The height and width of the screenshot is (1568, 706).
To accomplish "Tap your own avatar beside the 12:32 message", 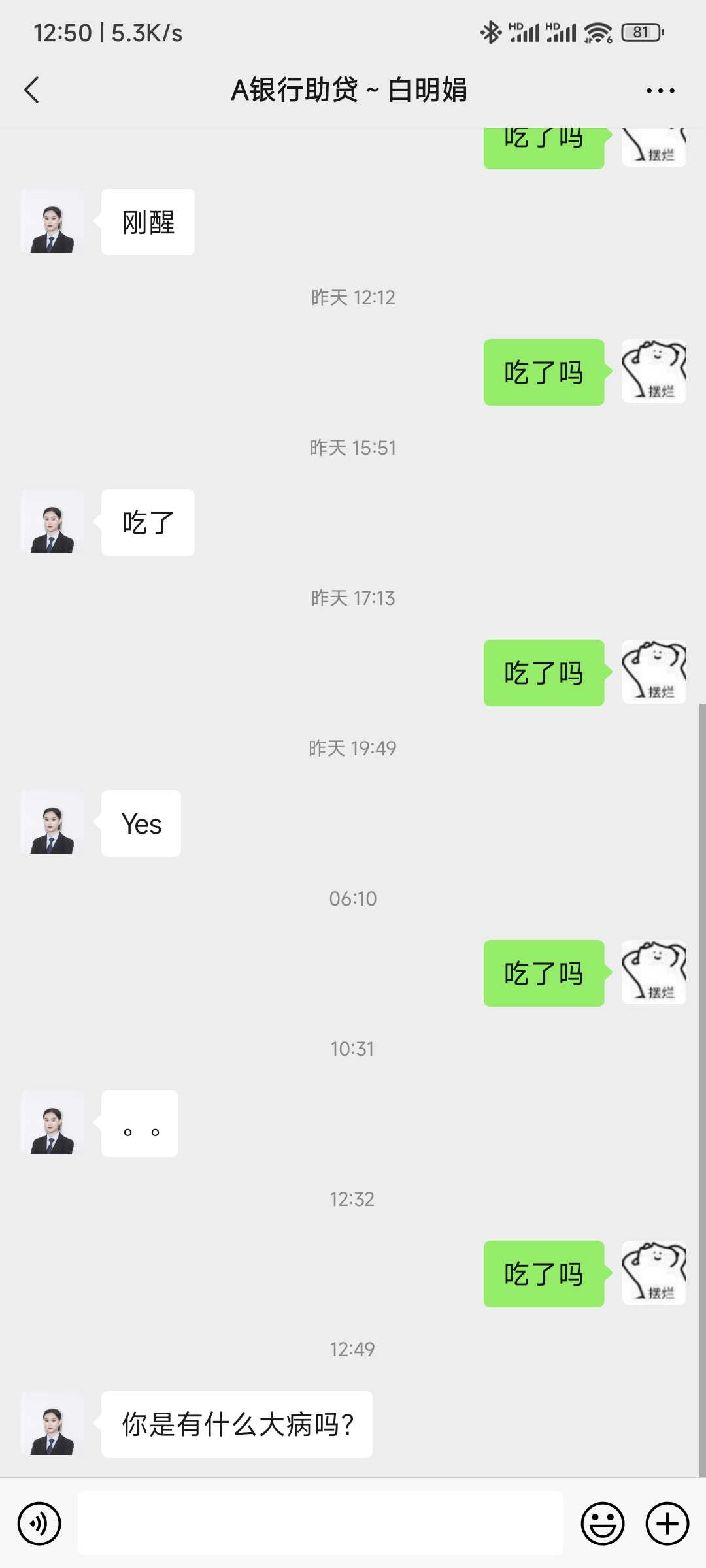I will pos(654,1273).
